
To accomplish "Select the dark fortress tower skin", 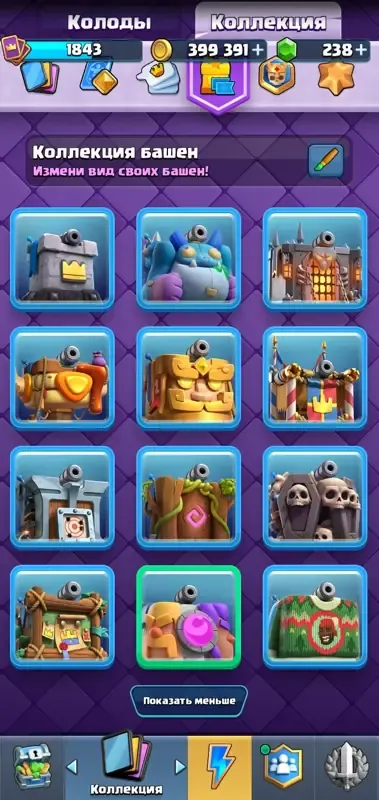I will 315,259.
